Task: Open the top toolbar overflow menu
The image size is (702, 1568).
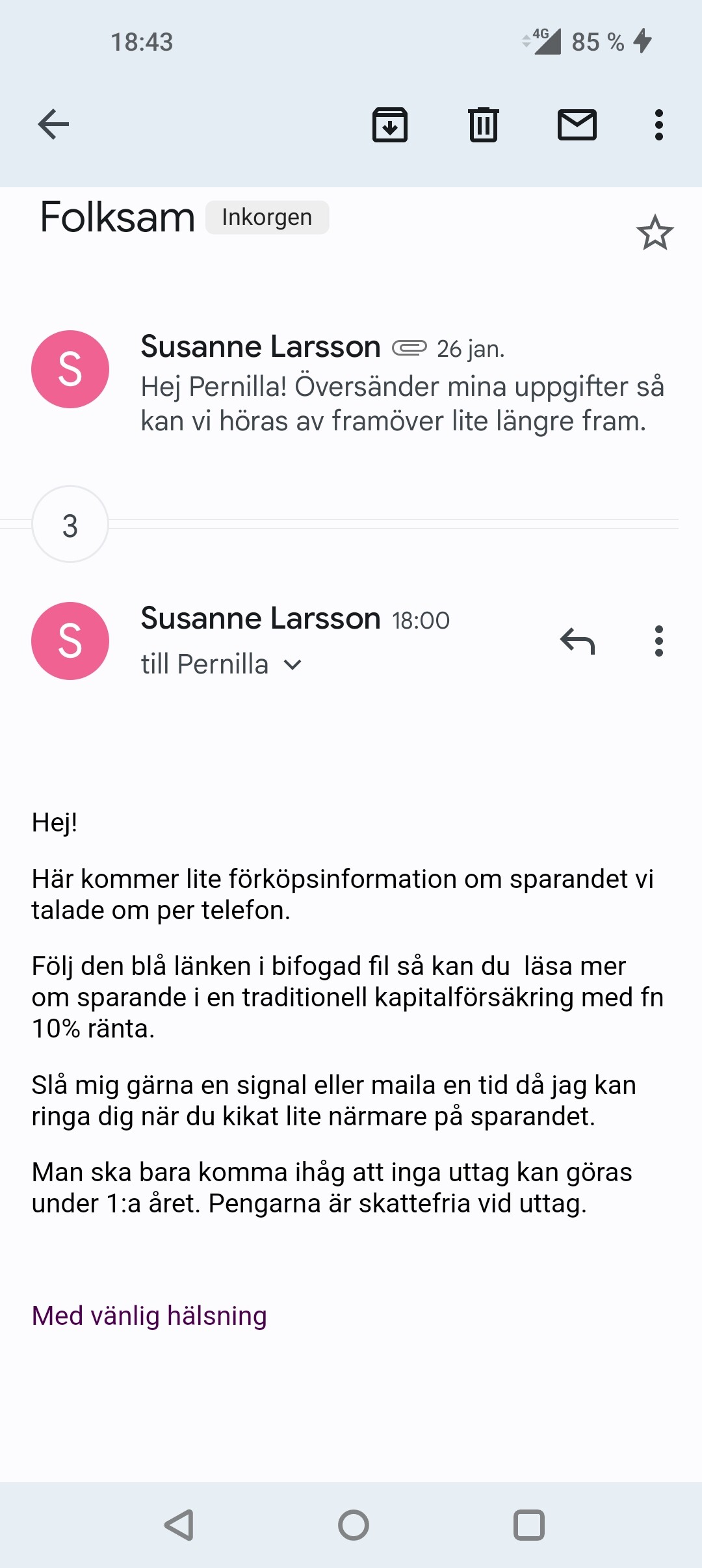Action: [x=658, y=124]
